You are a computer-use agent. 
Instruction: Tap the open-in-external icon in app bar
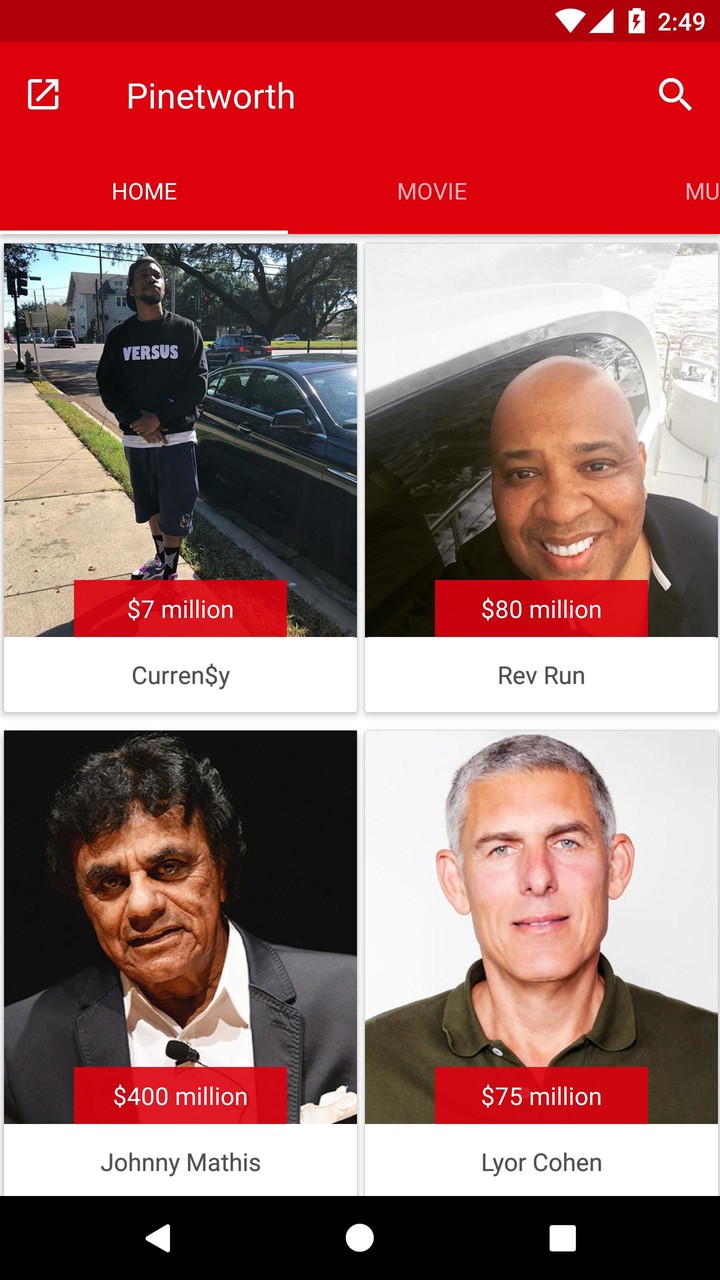click(43, 95)
